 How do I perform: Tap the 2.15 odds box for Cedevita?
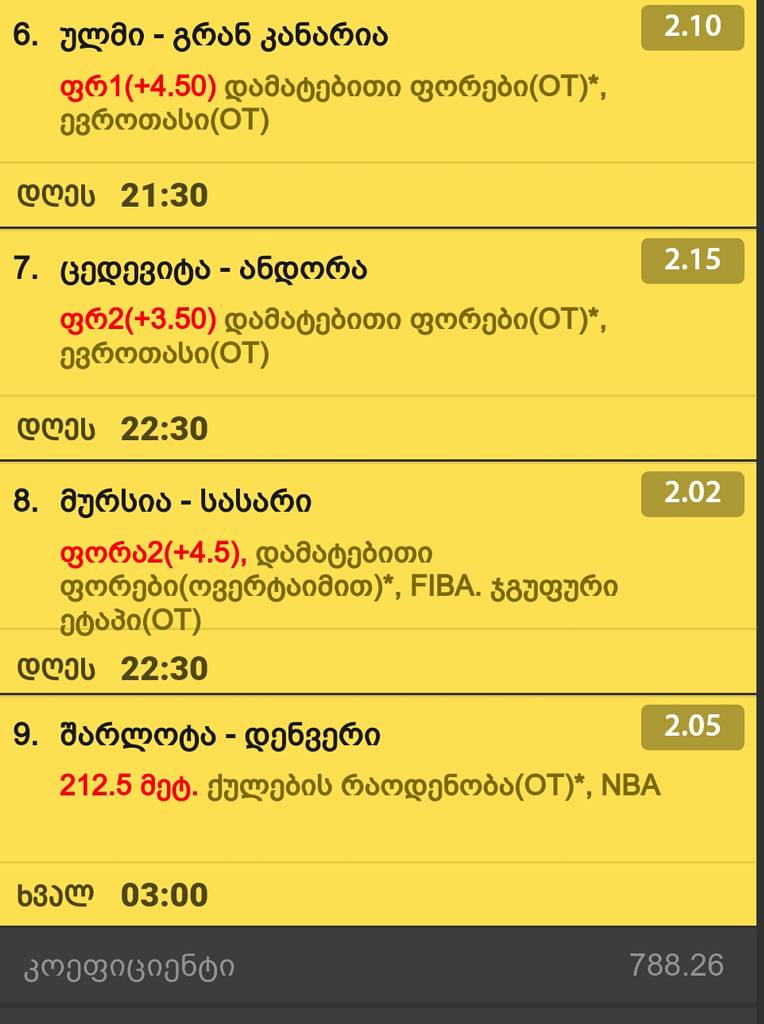tap(692, 260)
